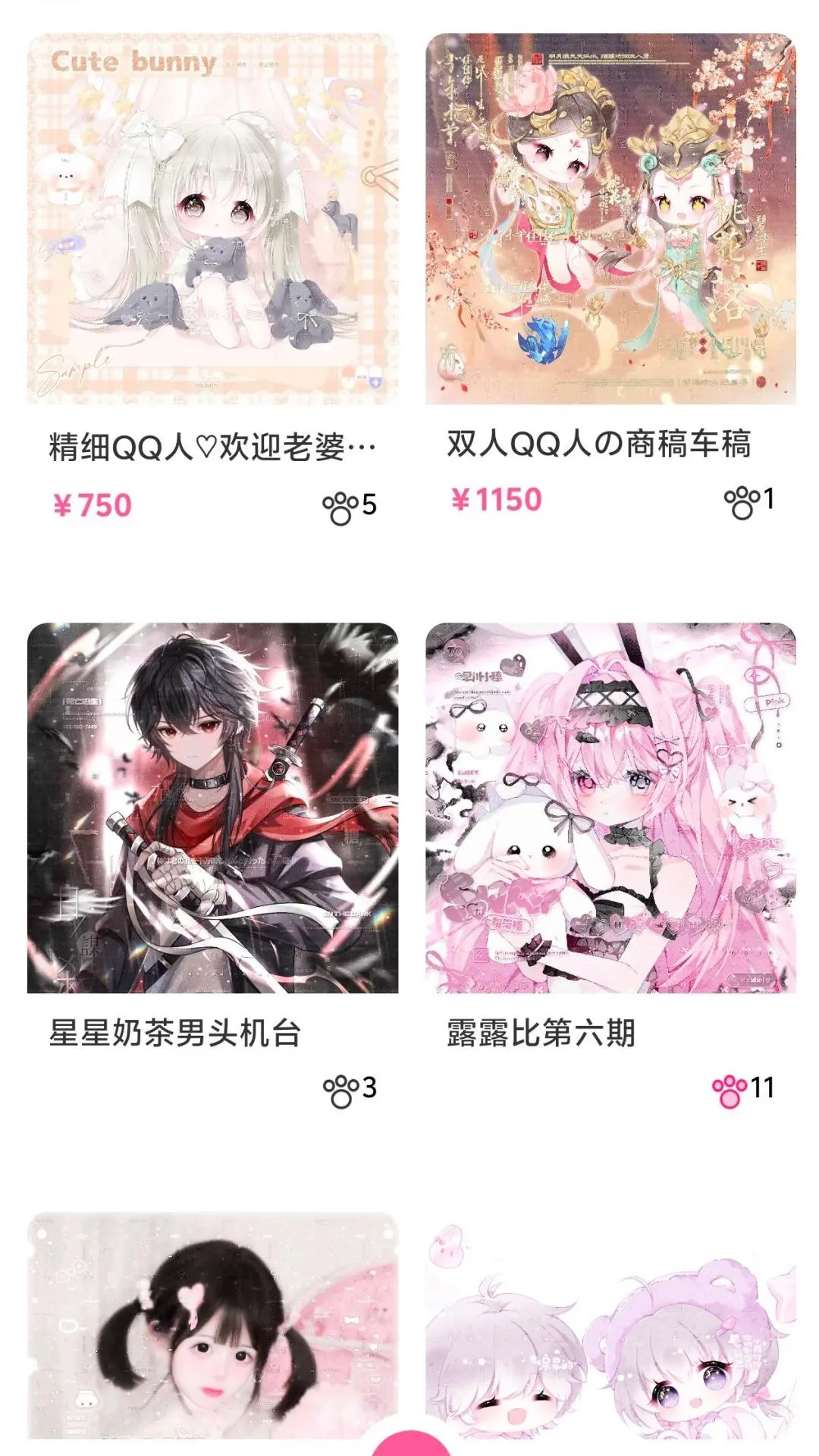Image resolution: width=819 pixels, height=1456 pixels.
Task: Open the 双人QQ人の商稿车稿 card
Action: [610, 220]
